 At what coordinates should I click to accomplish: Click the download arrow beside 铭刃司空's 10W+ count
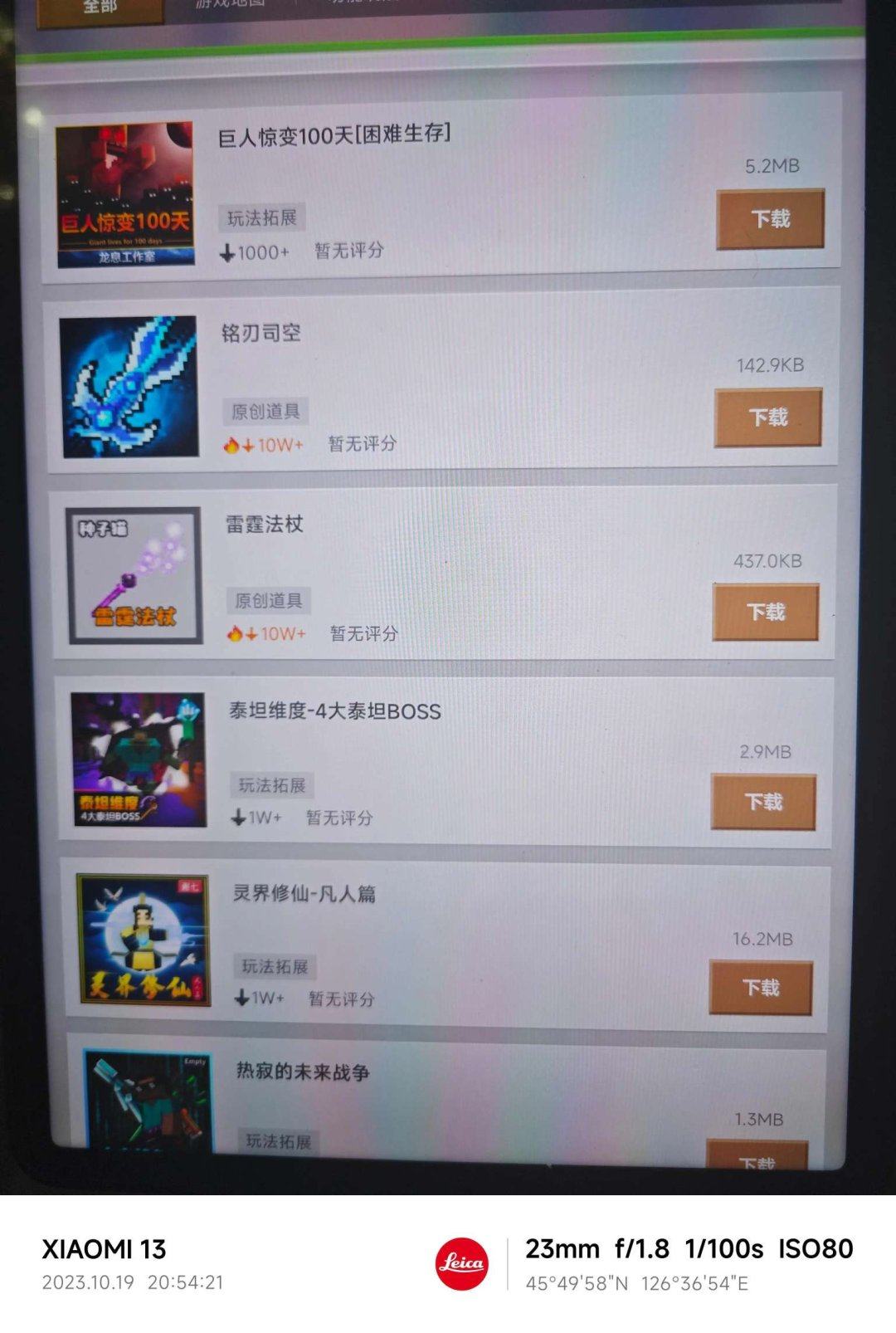click(x=249, y=444)
